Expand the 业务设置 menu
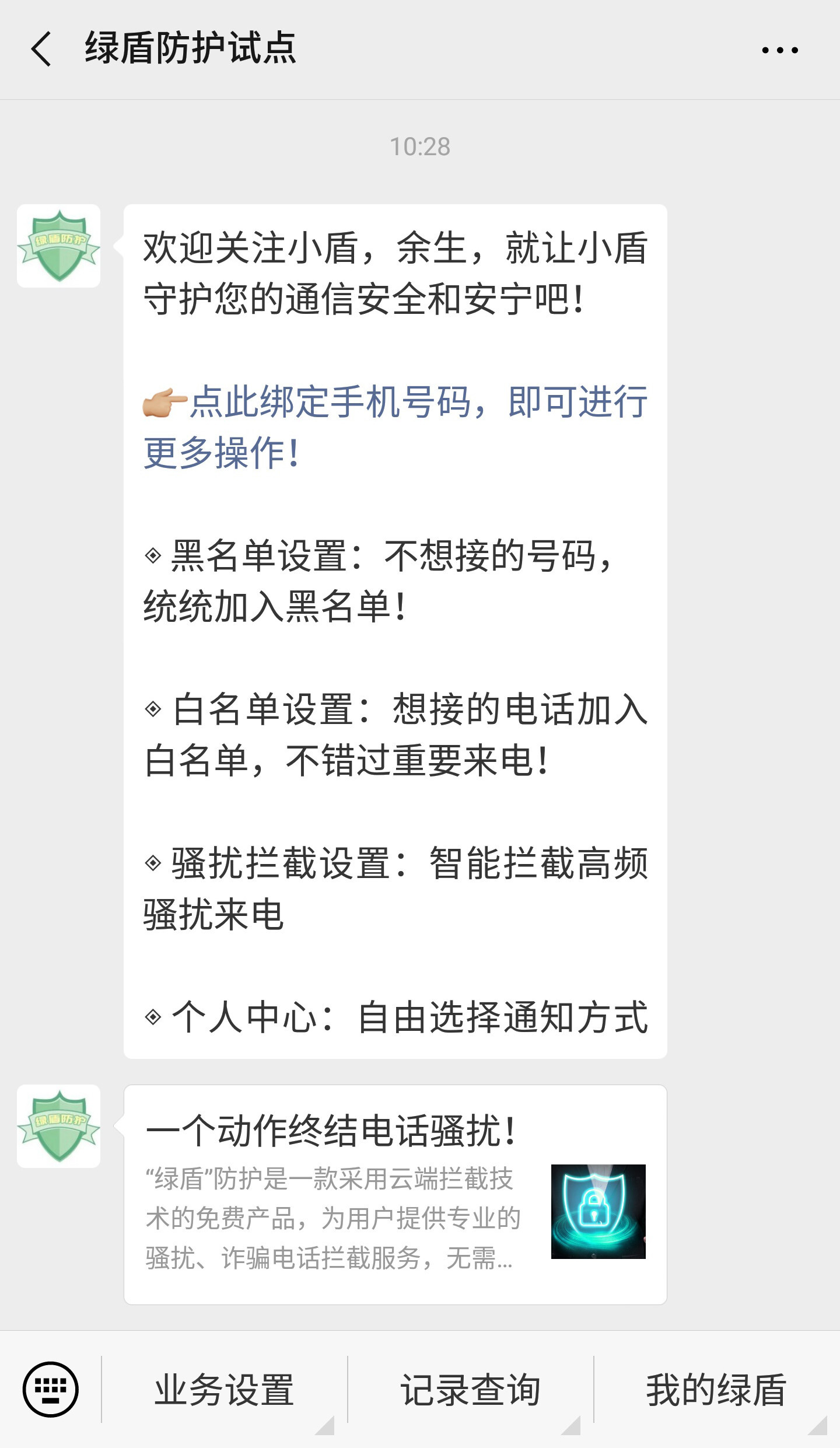840x1448 pixels. 225,1389
